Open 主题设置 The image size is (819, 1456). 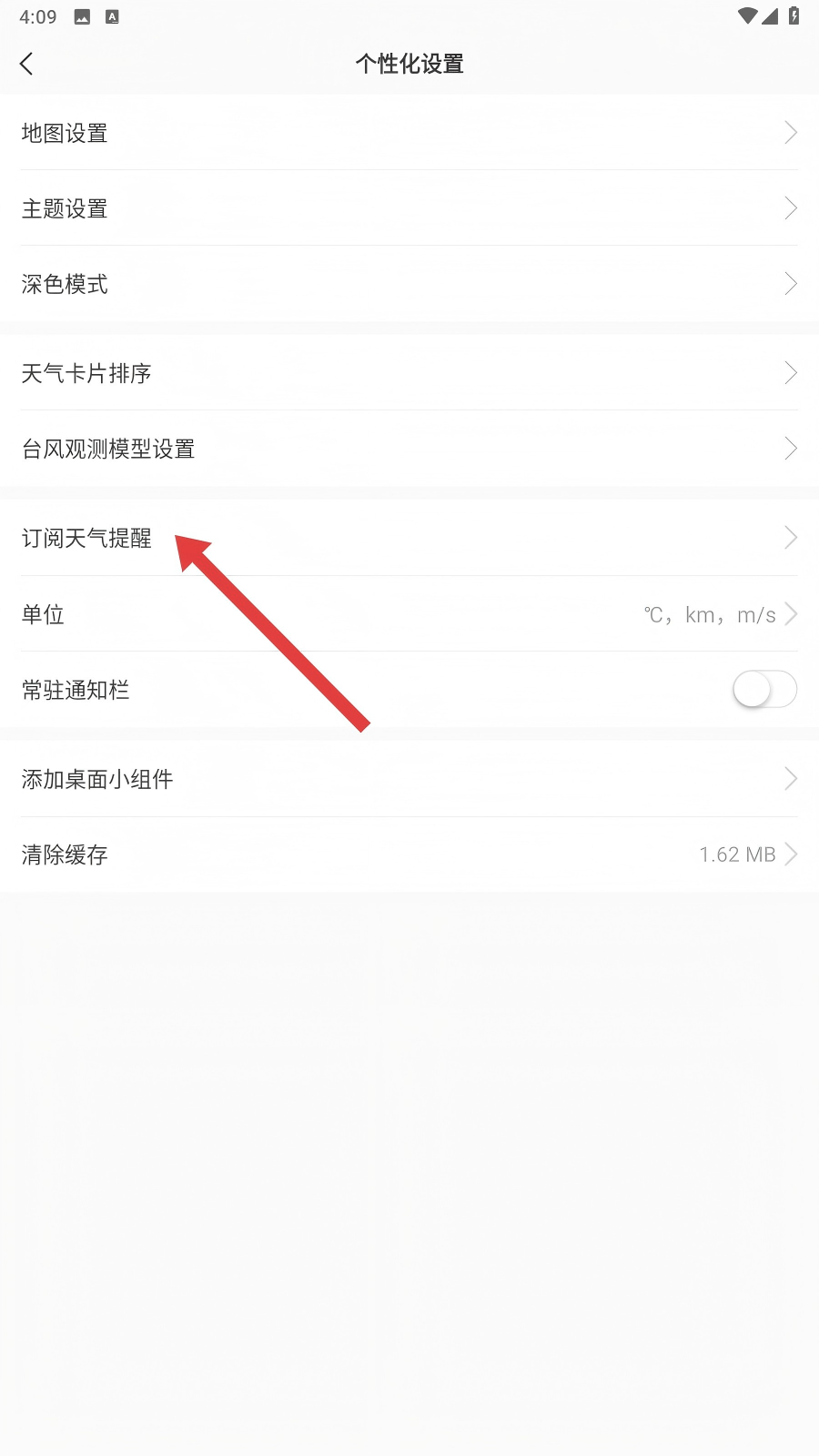point(409,208)
